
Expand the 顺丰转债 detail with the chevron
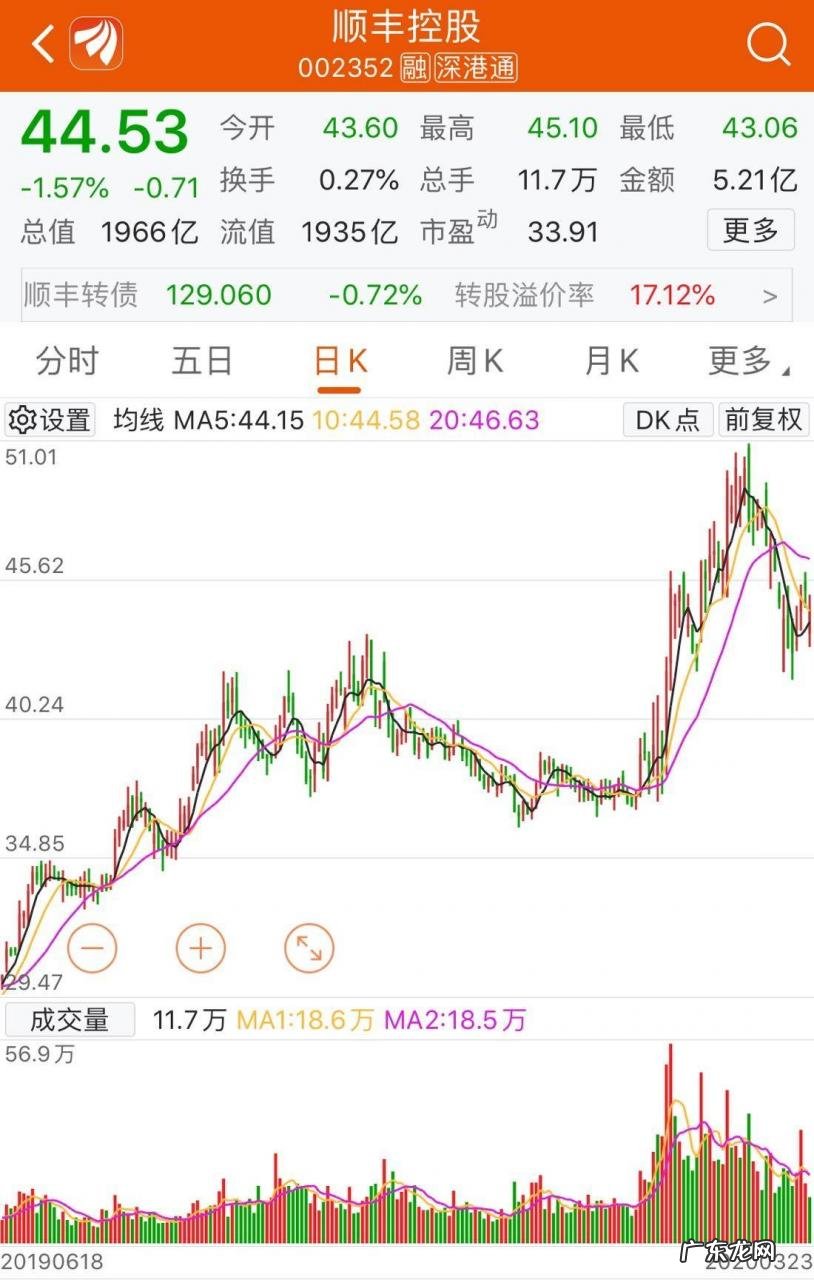(x=768, y=296)
